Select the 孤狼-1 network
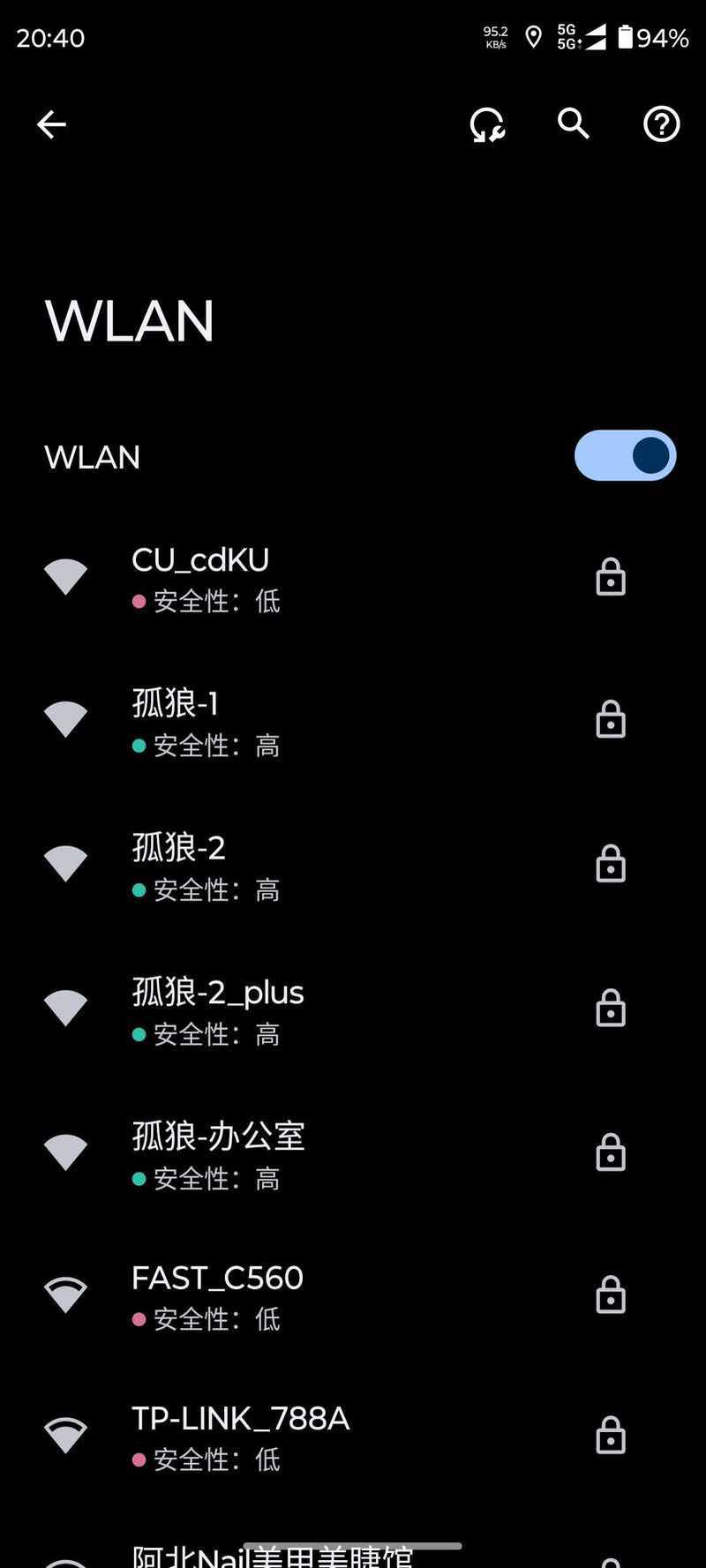Viewport: 706px width, 1568px height. pos(353,723)
